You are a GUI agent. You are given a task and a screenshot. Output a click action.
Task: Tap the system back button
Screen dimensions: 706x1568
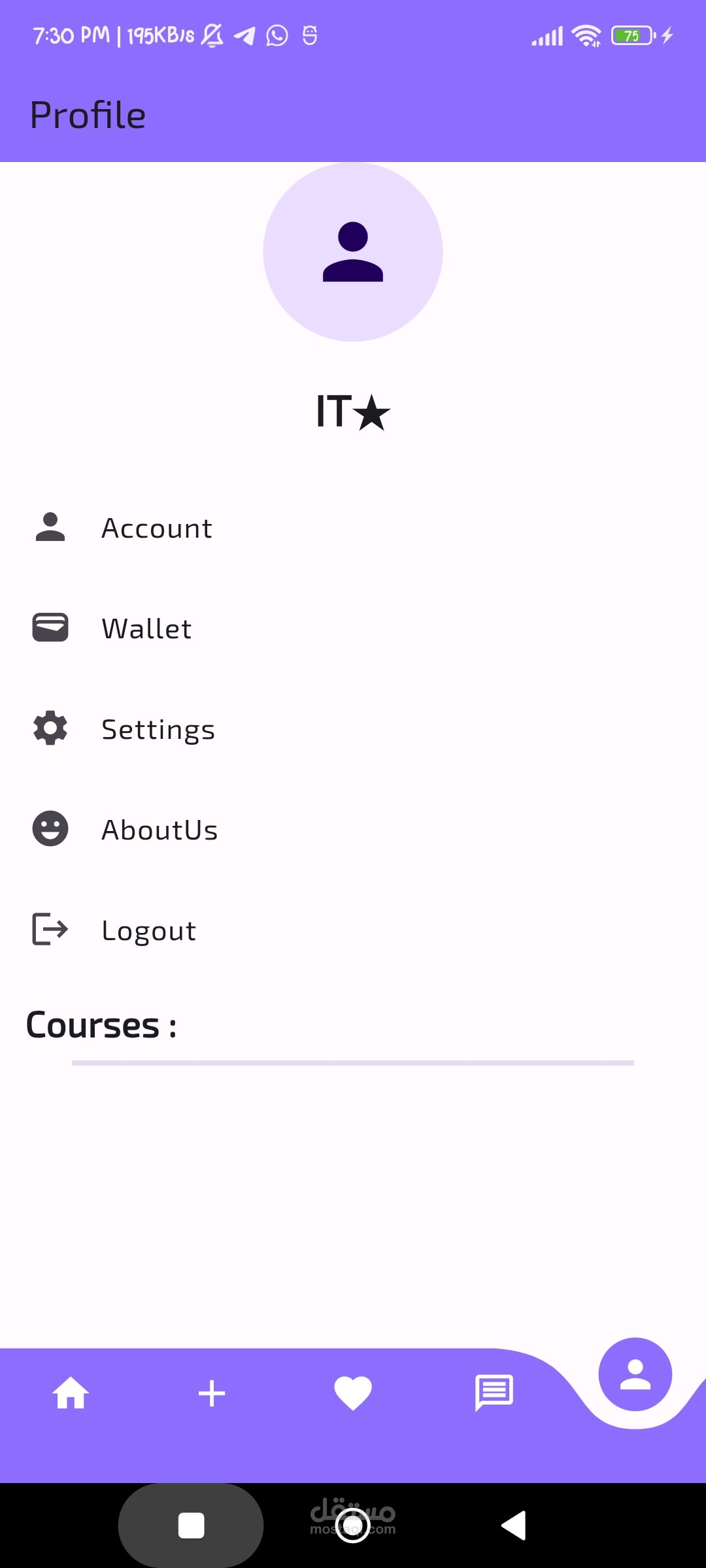514,1526
